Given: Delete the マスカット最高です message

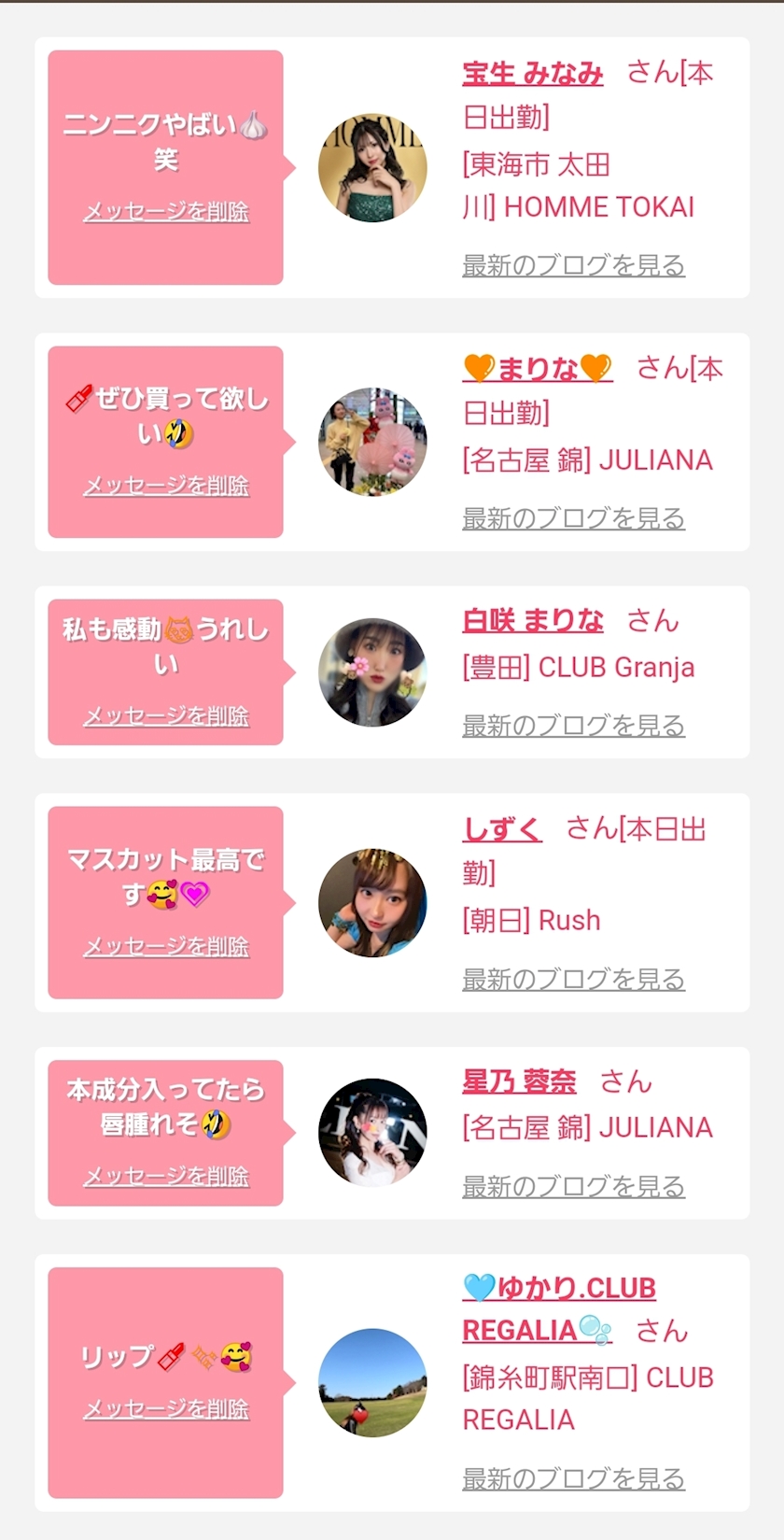Looking at the screenshot, I should coord(166,947).
